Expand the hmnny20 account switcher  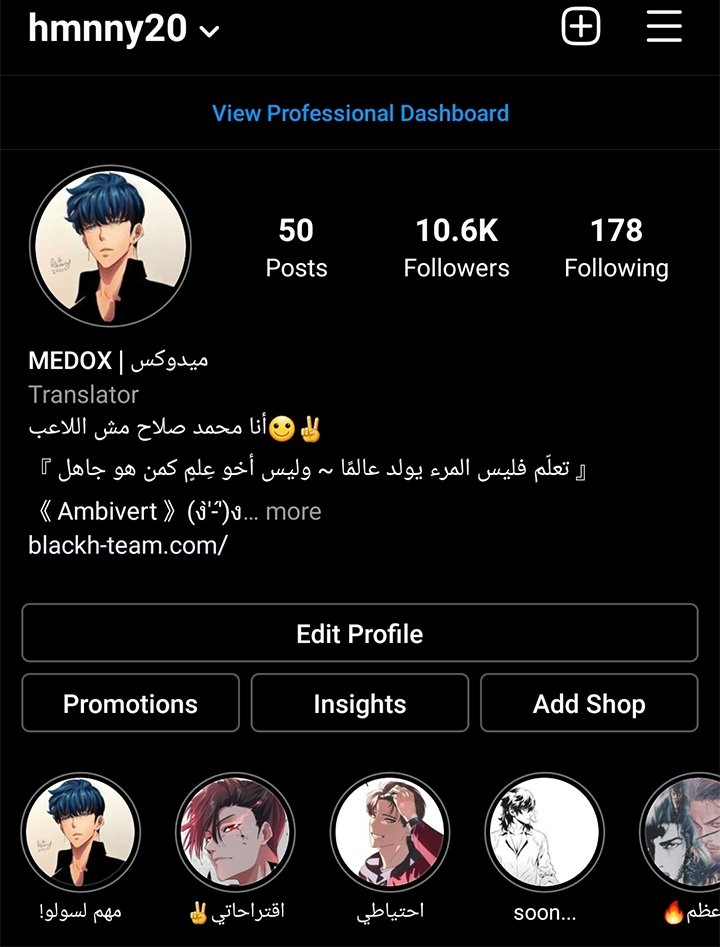tap(123, 30)
